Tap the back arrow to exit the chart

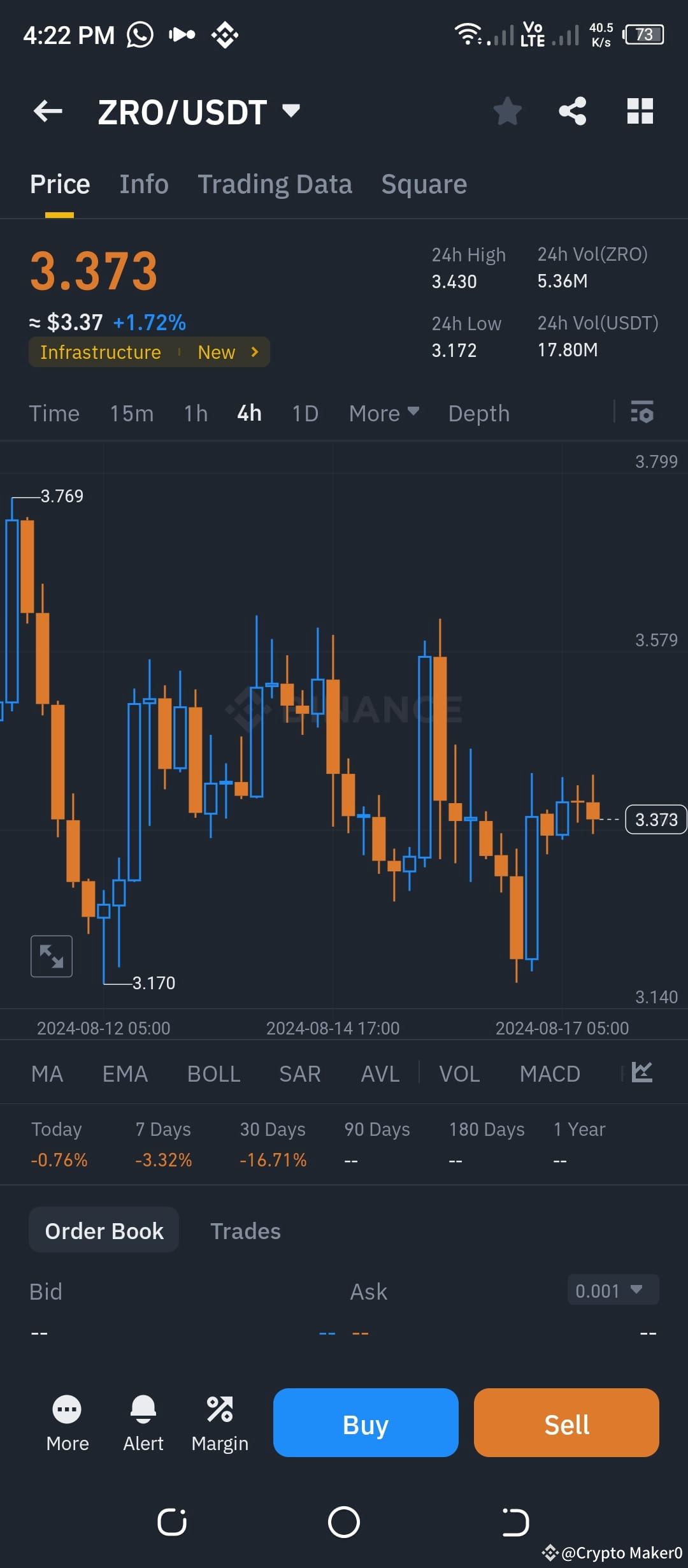pos(48,111)
